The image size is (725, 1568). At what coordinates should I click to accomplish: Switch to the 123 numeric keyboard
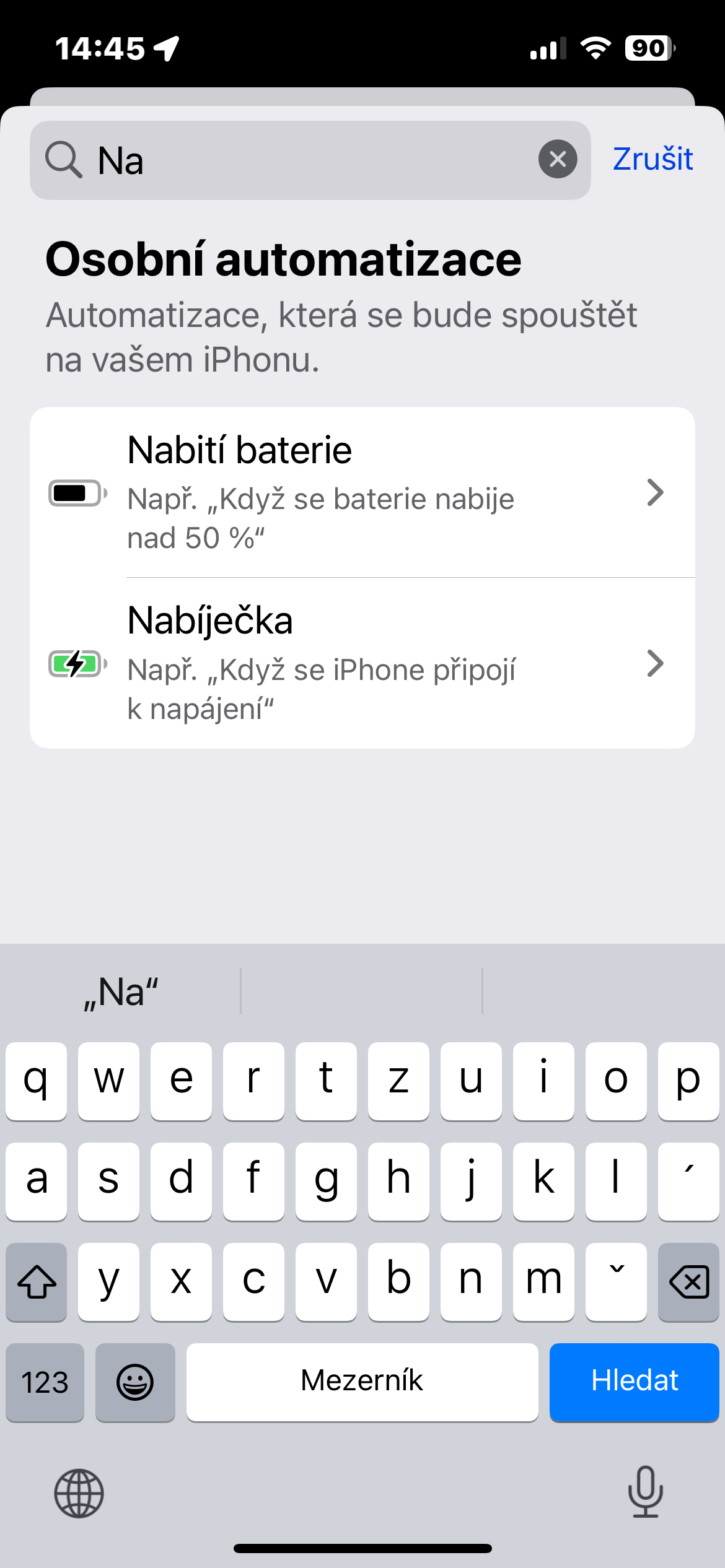[x=45, y=1382]
